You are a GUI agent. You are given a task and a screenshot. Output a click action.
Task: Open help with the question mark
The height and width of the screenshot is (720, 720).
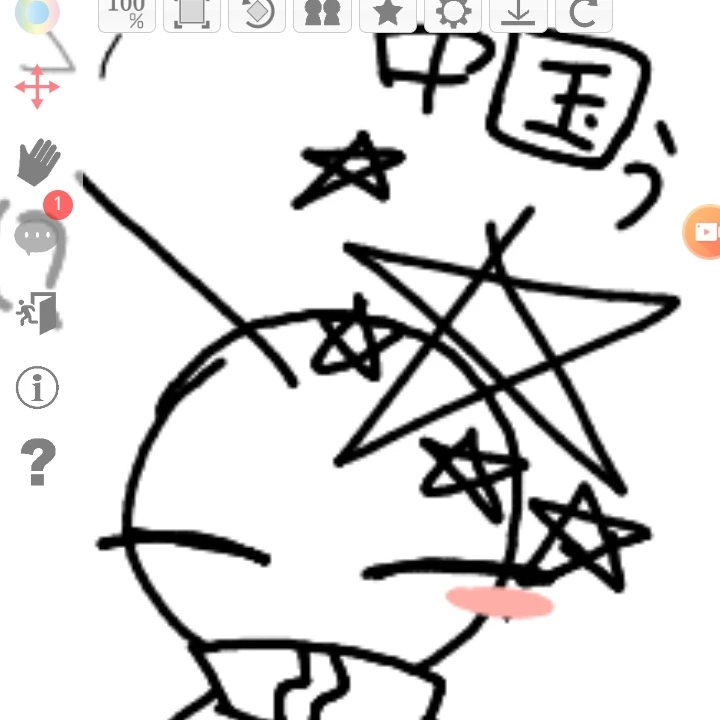[x=38, y=462]
